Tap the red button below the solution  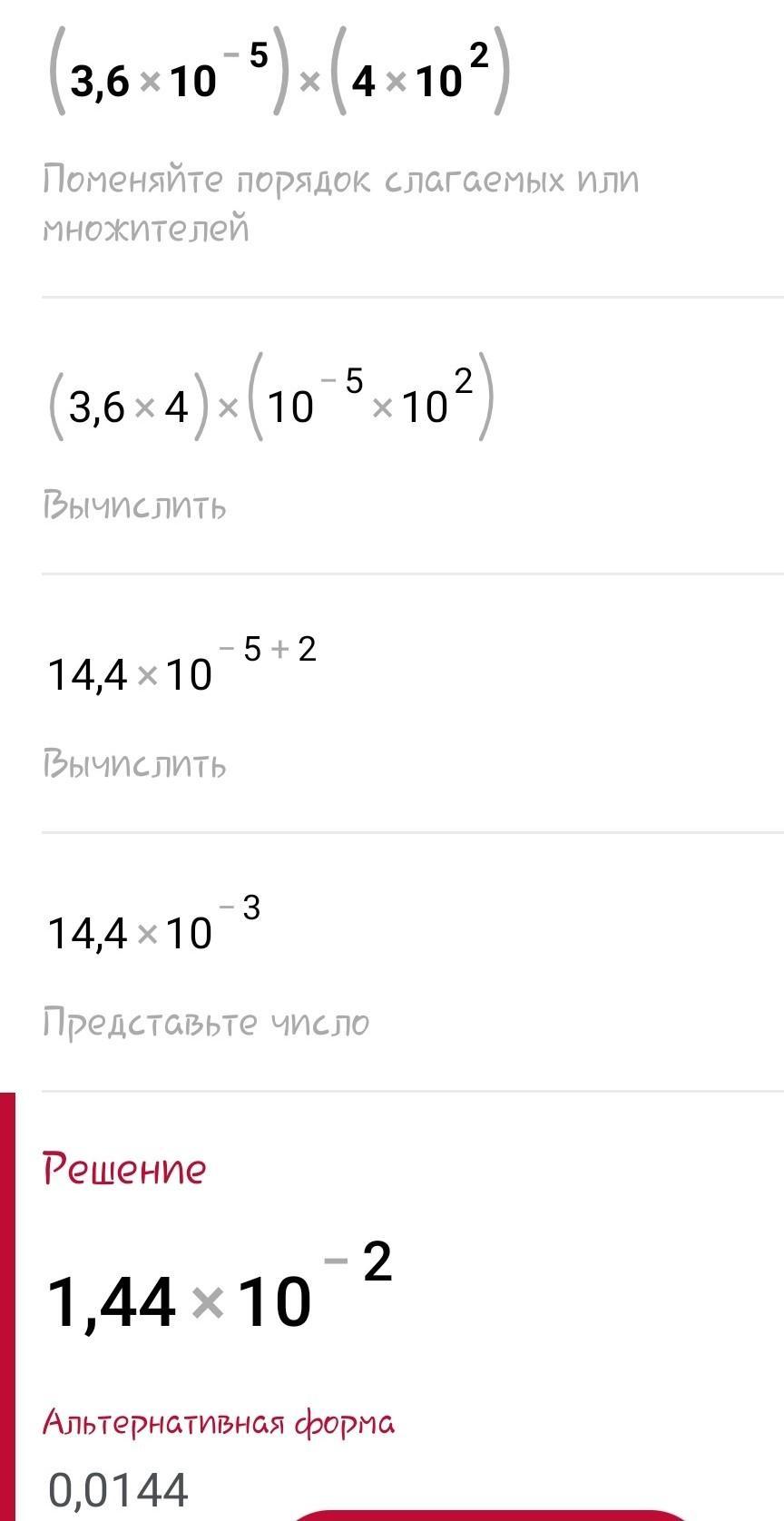pyautogui.click(x=490, y=1515)
